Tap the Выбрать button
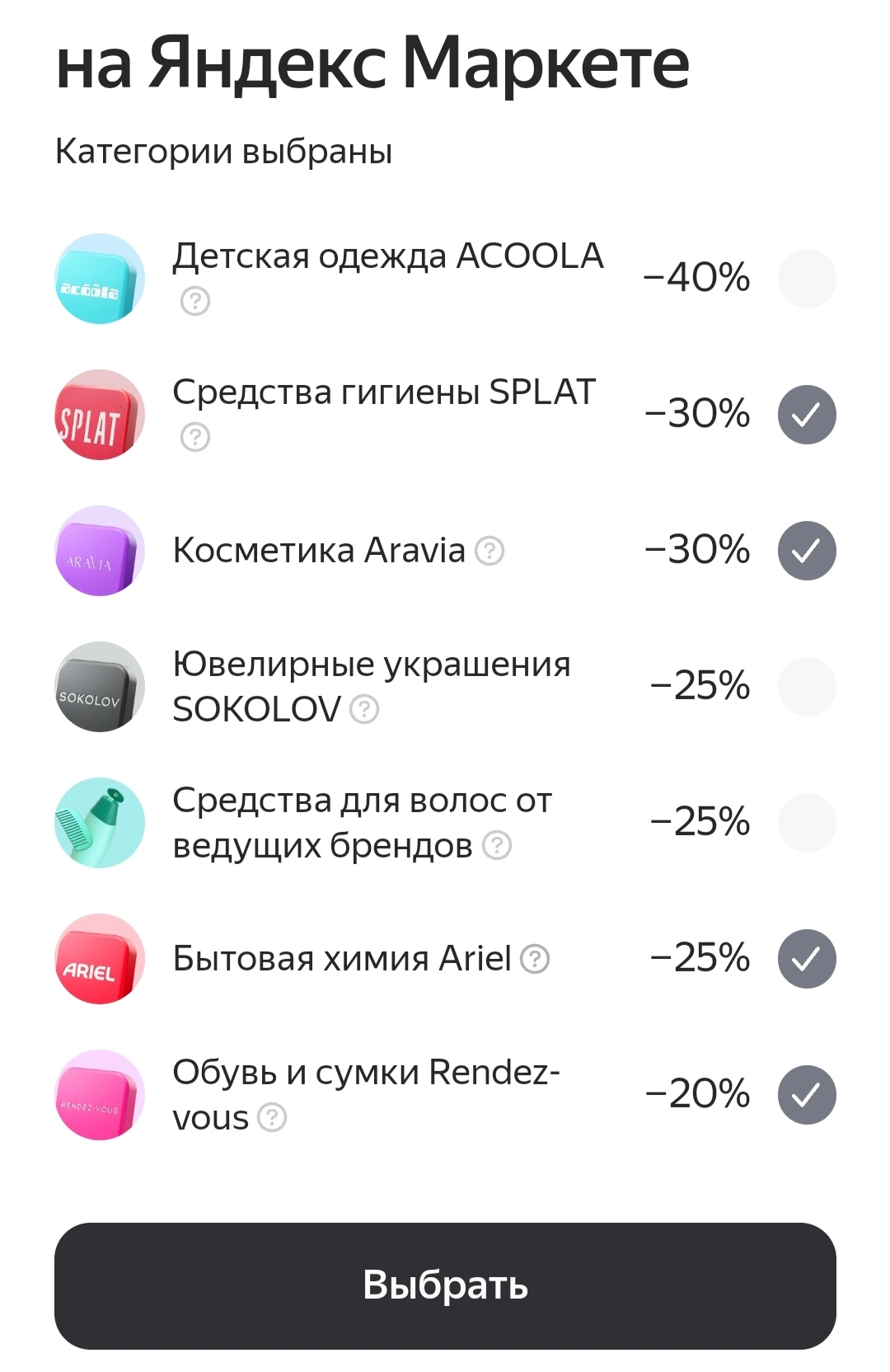The width and height of the screenshot is (890, 1372). [445, 1285]
